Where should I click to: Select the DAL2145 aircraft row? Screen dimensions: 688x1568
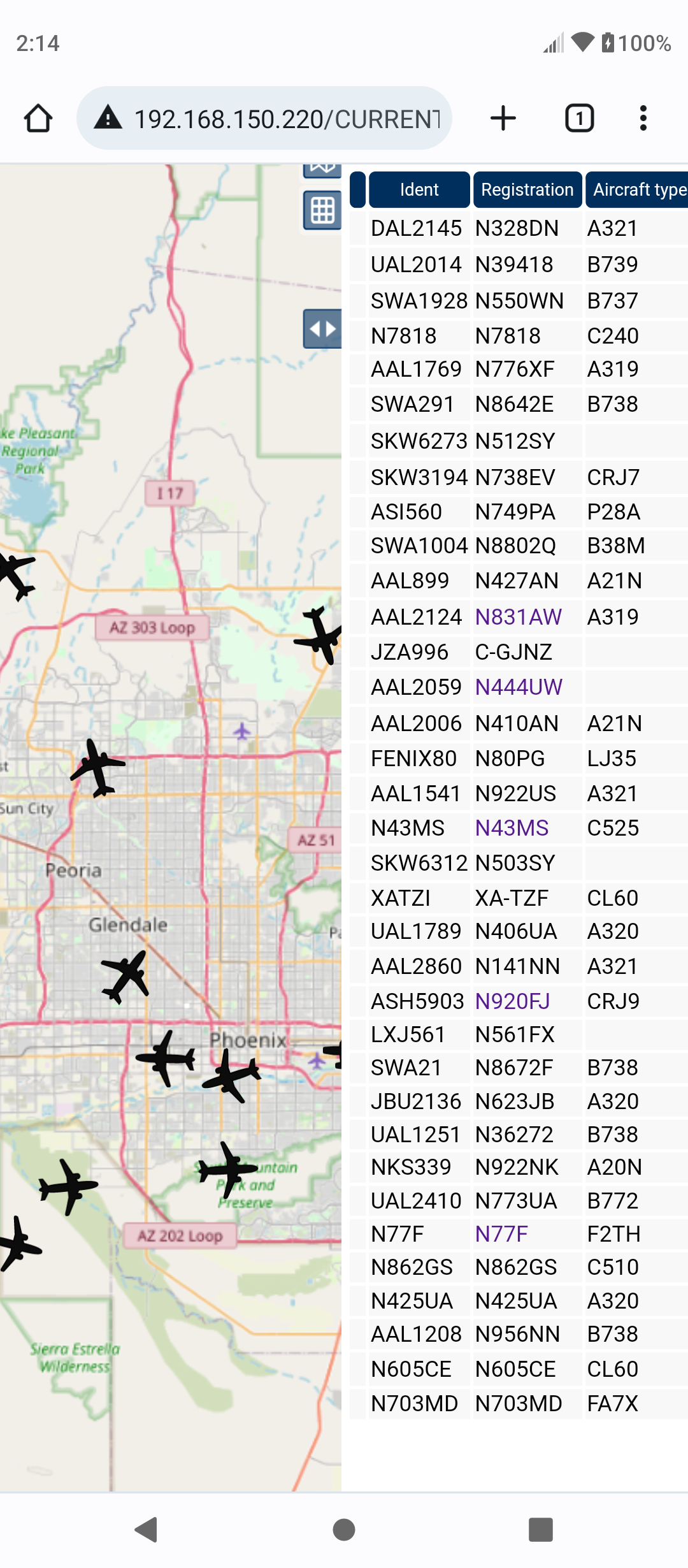pos(519,228)
